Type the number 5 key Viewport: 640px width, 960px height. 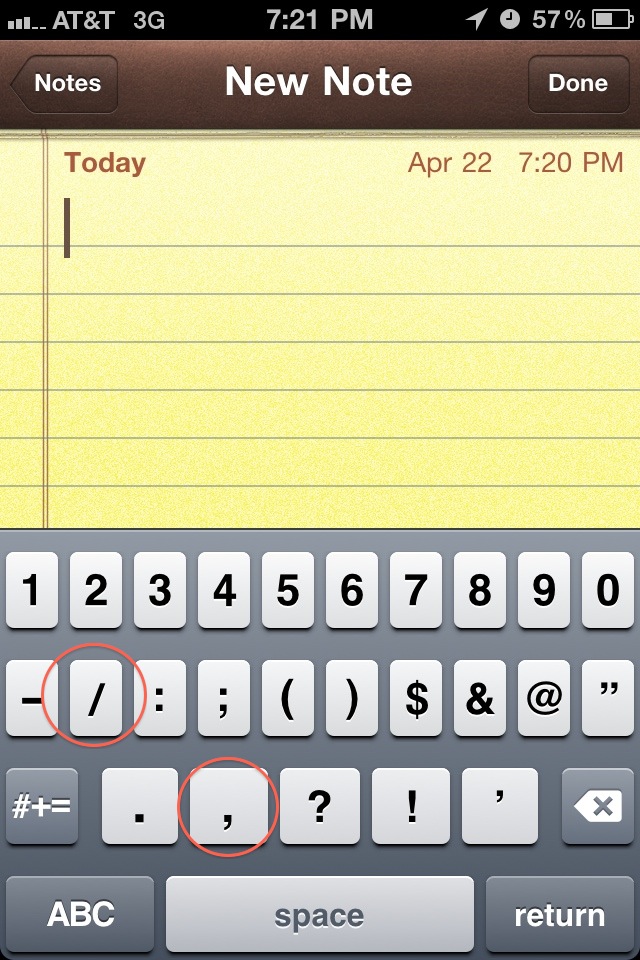pyautogui.click(x=288, y=592)
